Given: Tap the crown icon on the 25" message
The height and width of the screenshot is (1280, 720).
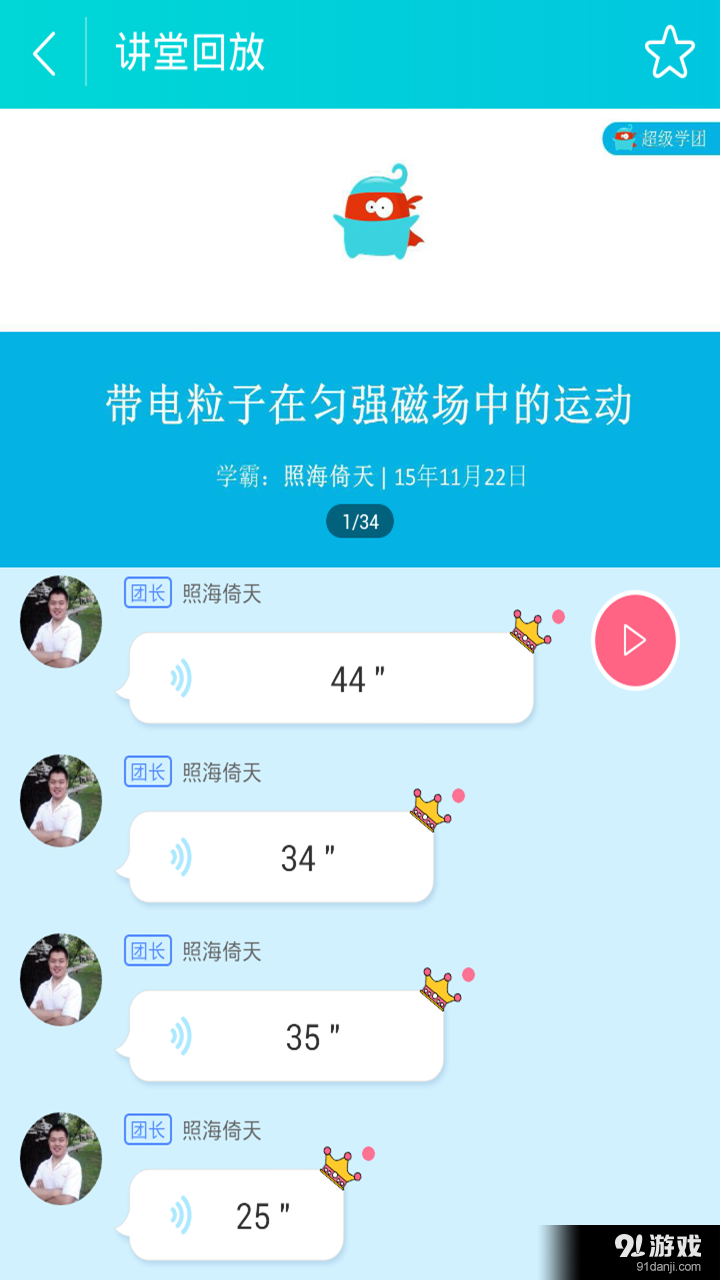Looking at the screenshot, I should coord(335,1167).
